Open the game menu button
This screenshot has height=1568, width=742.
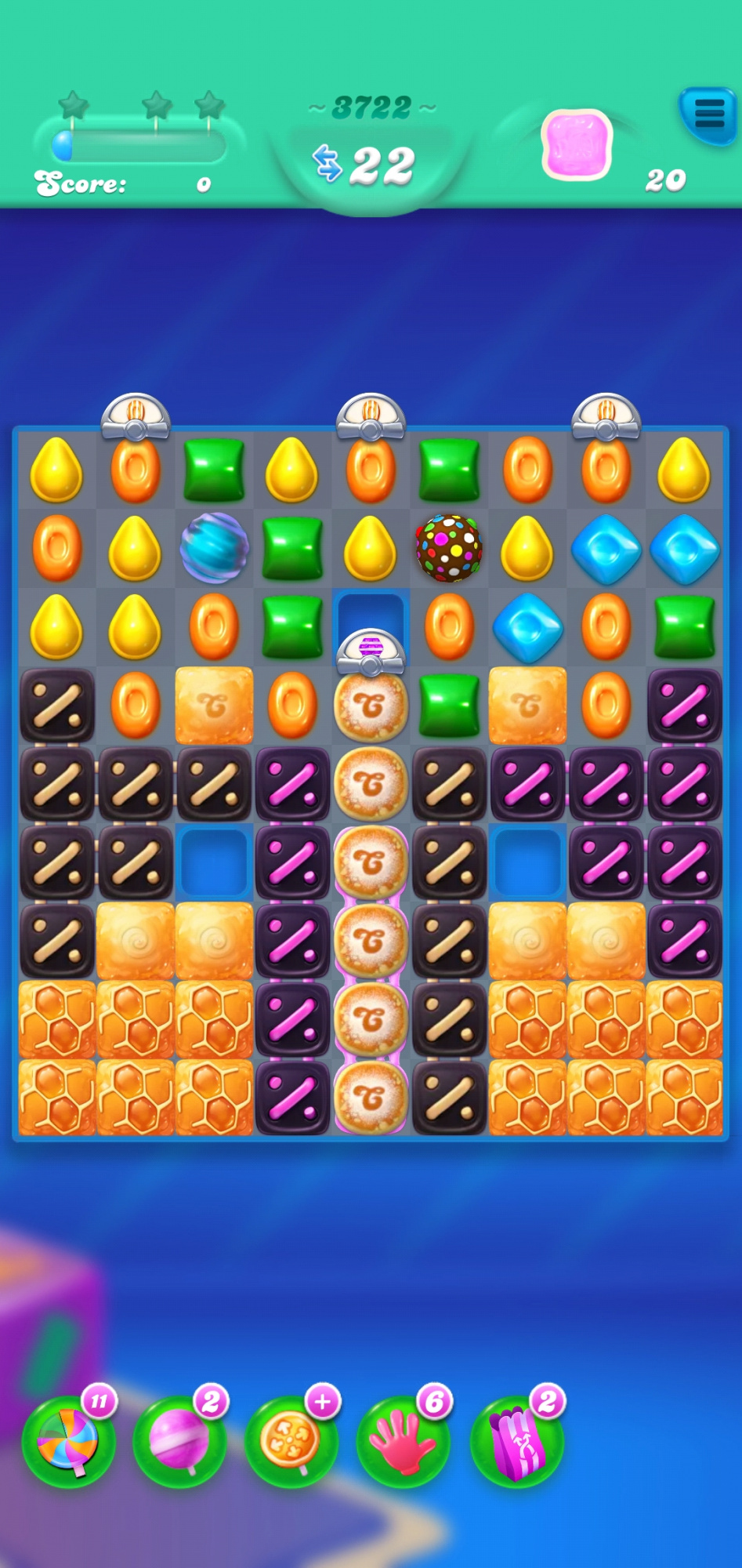(707, 115)
